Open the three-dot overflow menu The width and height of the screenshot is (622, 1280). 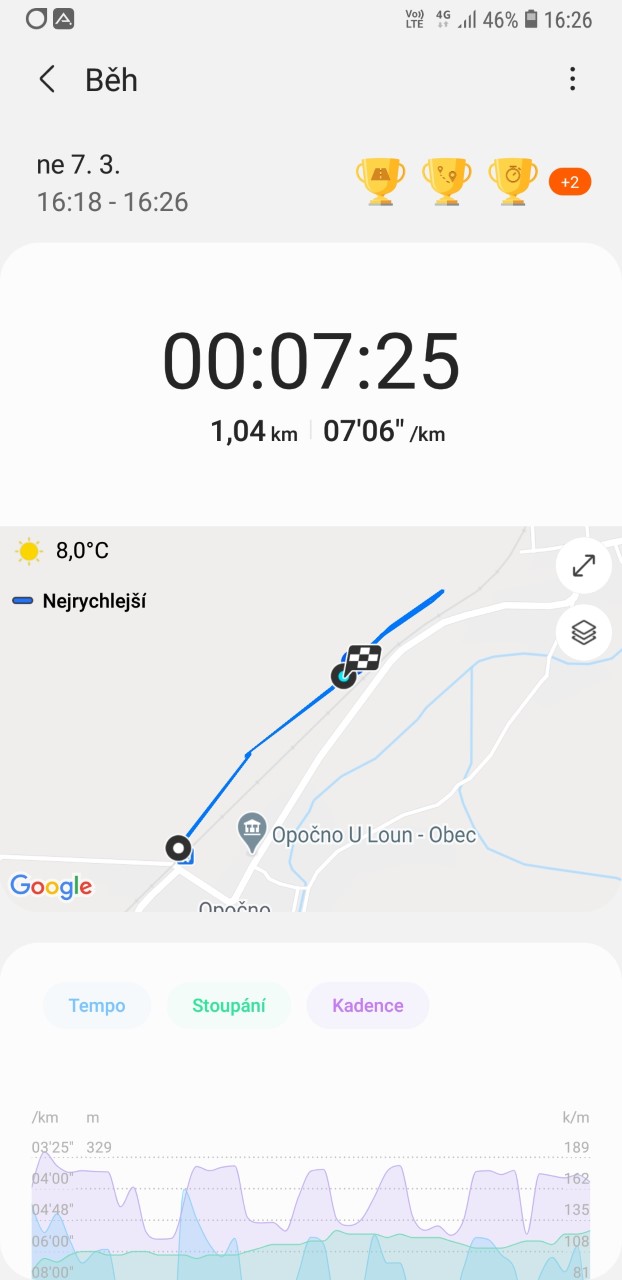coord(572,79)
